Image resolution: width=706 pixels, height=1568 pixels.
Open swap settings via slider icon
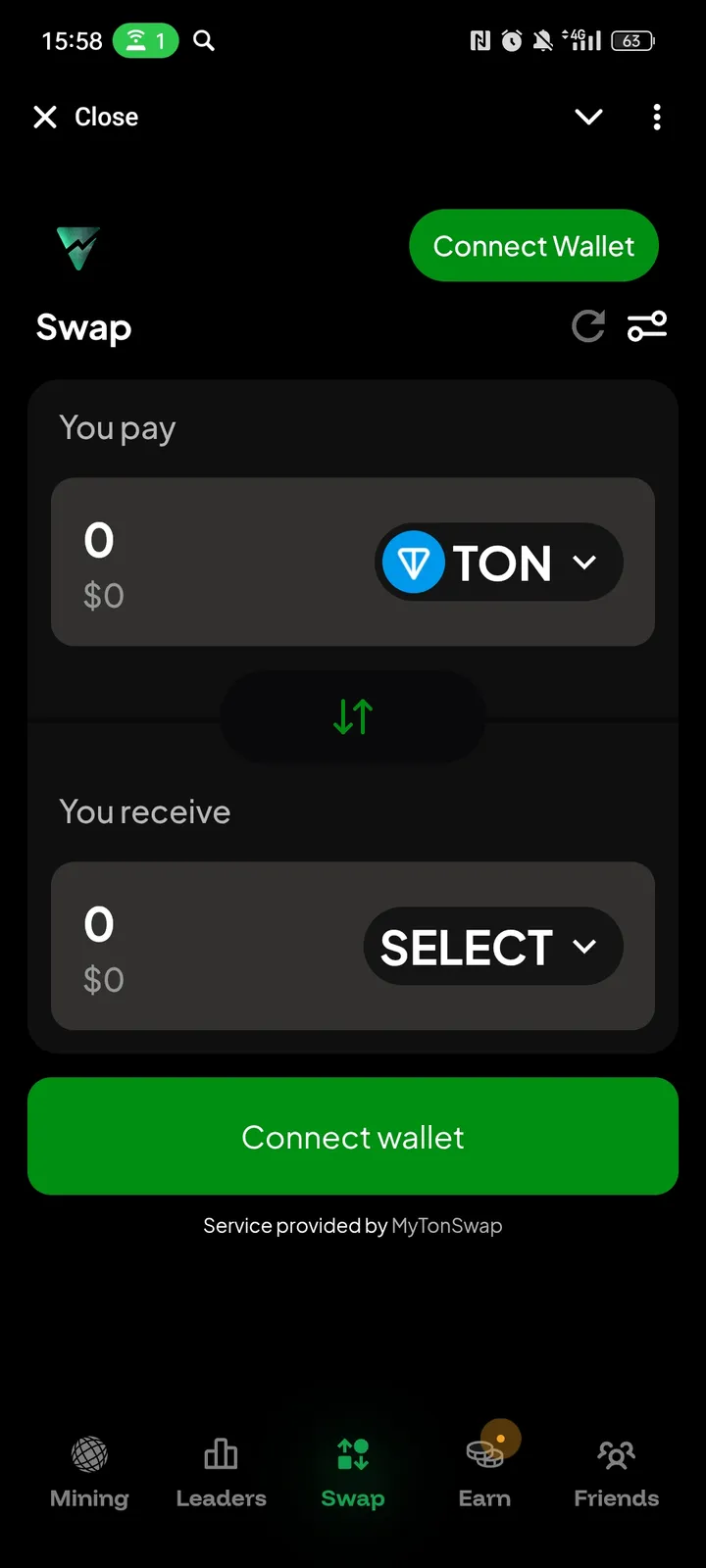647,326
